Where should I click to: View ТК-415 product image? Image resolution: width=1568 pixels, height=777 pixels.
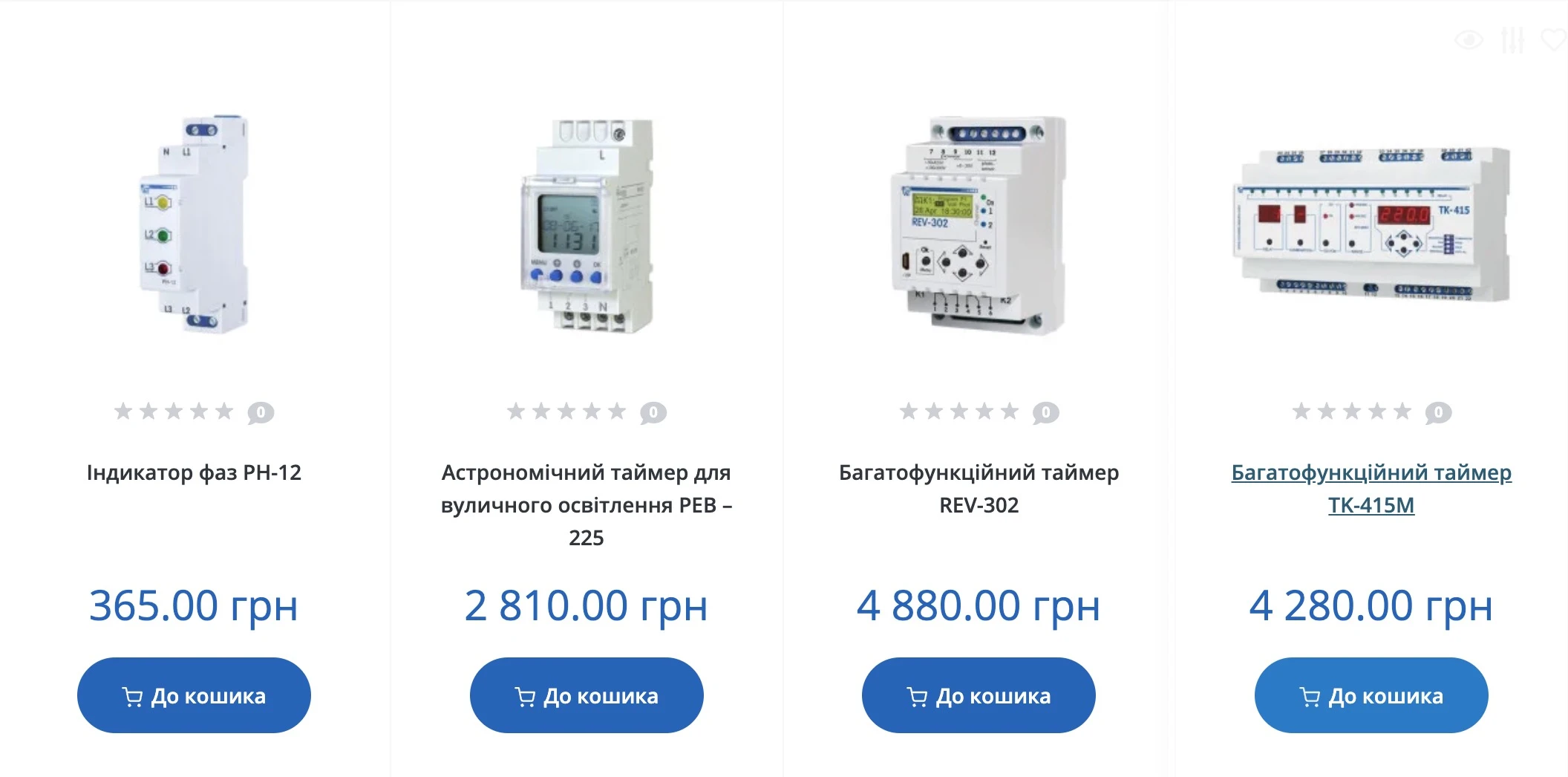coord(1371,224)
